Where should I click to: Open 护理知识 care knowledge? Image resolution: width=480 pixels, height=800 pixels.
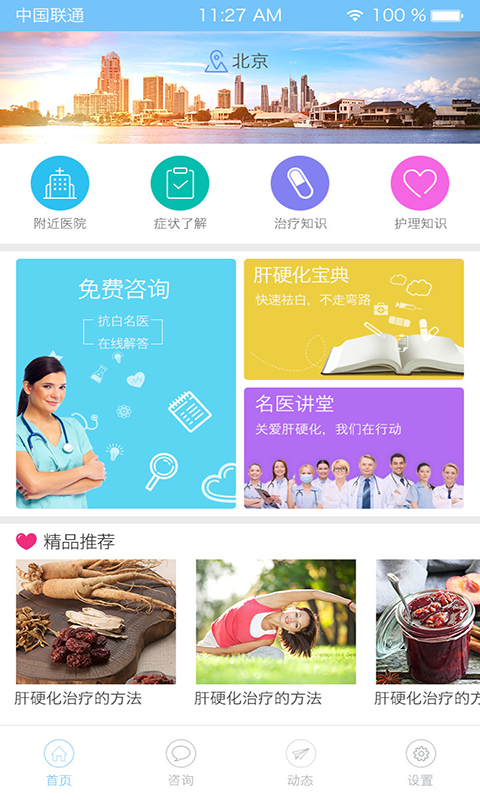(420, 193)
